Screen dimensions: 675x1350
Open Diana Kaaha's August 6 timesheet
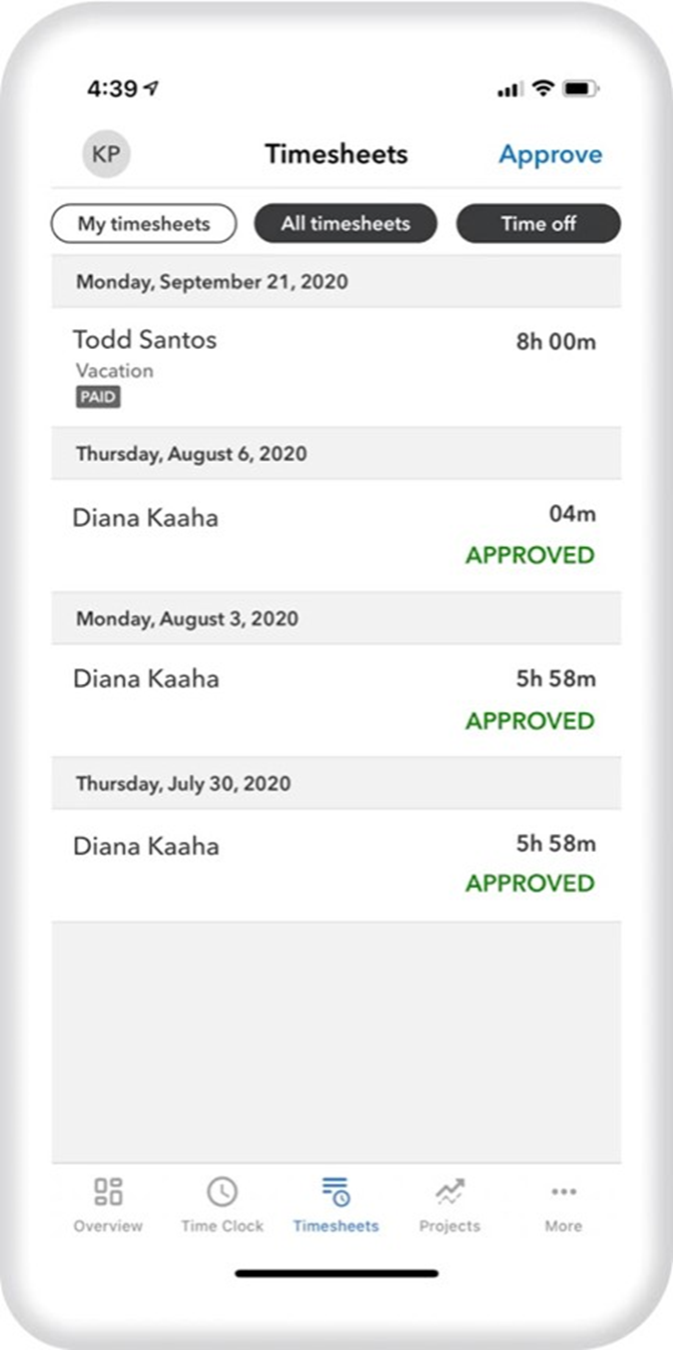point(336,536)
